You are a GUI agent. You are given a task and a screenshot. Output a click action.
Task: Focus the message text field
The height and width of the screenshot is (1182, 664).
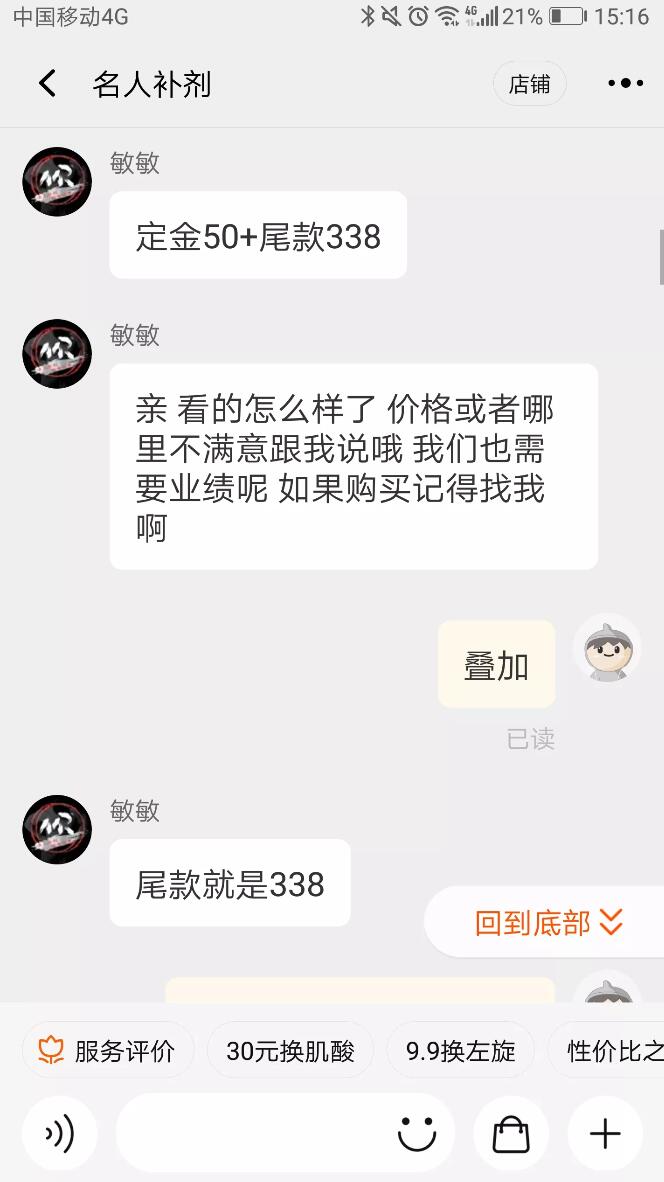pyautogui.click(x=255, y=1133)
